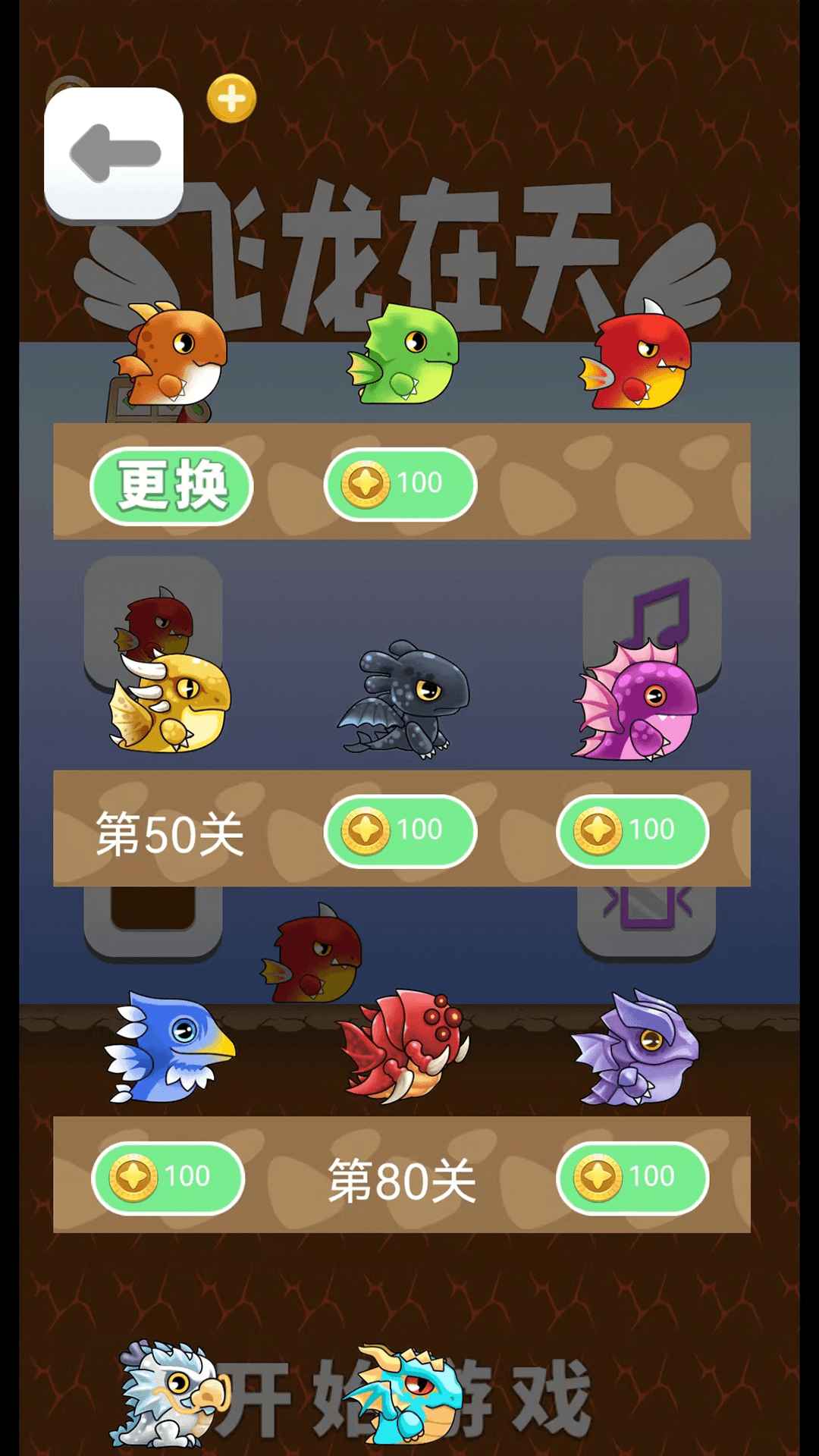
Task: Select the black Toothless-style dragon
Action: [409, 701]
